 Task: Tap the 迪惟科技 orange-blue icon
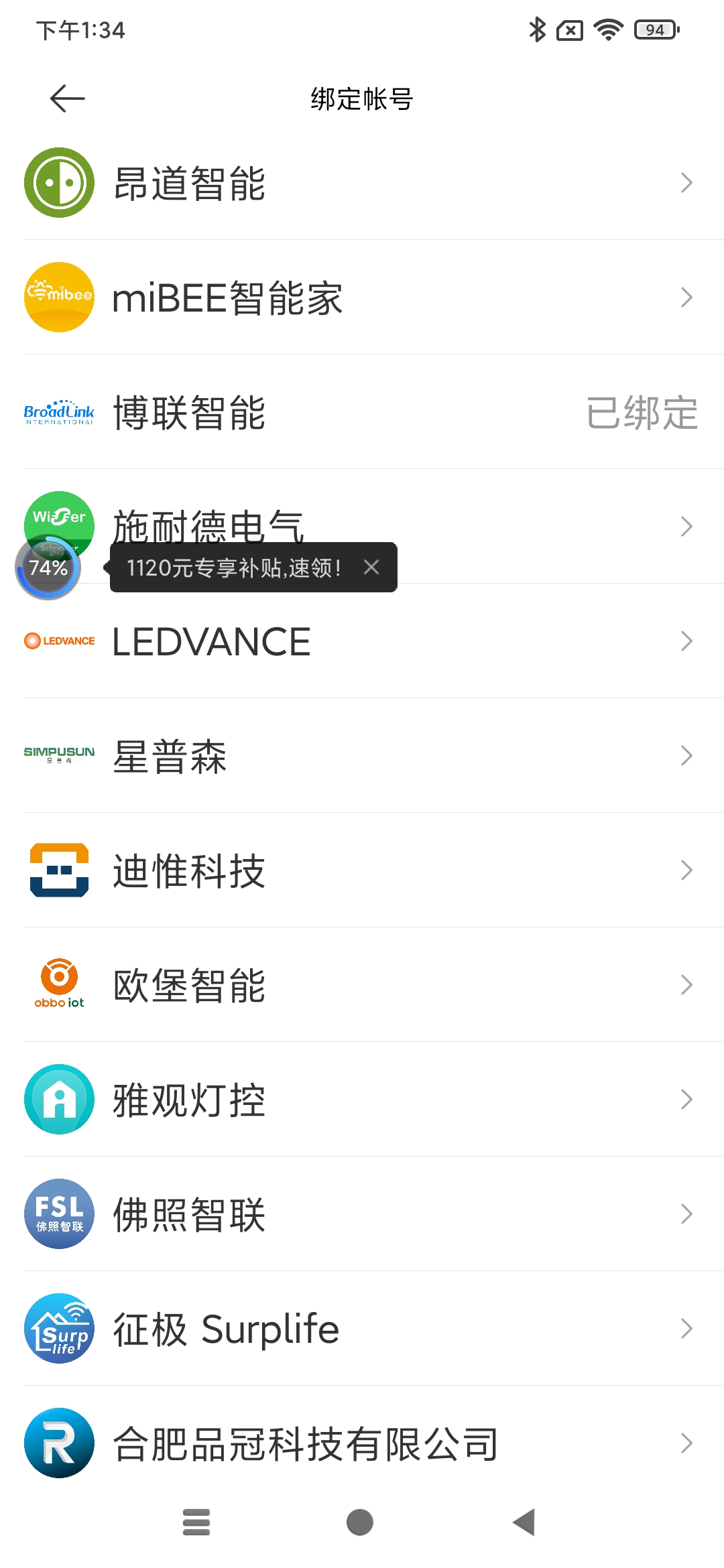[x=58, y=870]
